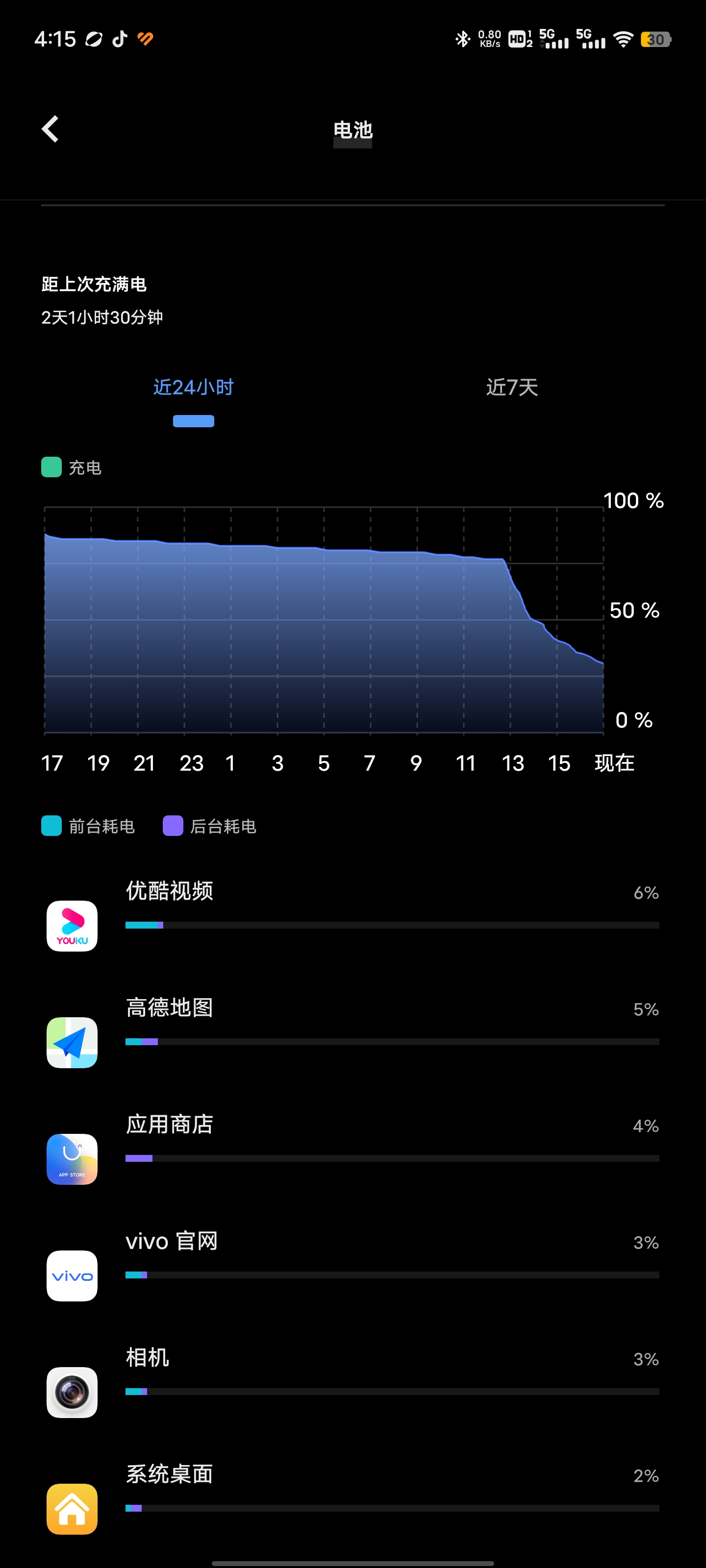706x1568 pixels.
Task: Switch to the 近7天 tab
Action: (x=512, y=387)
